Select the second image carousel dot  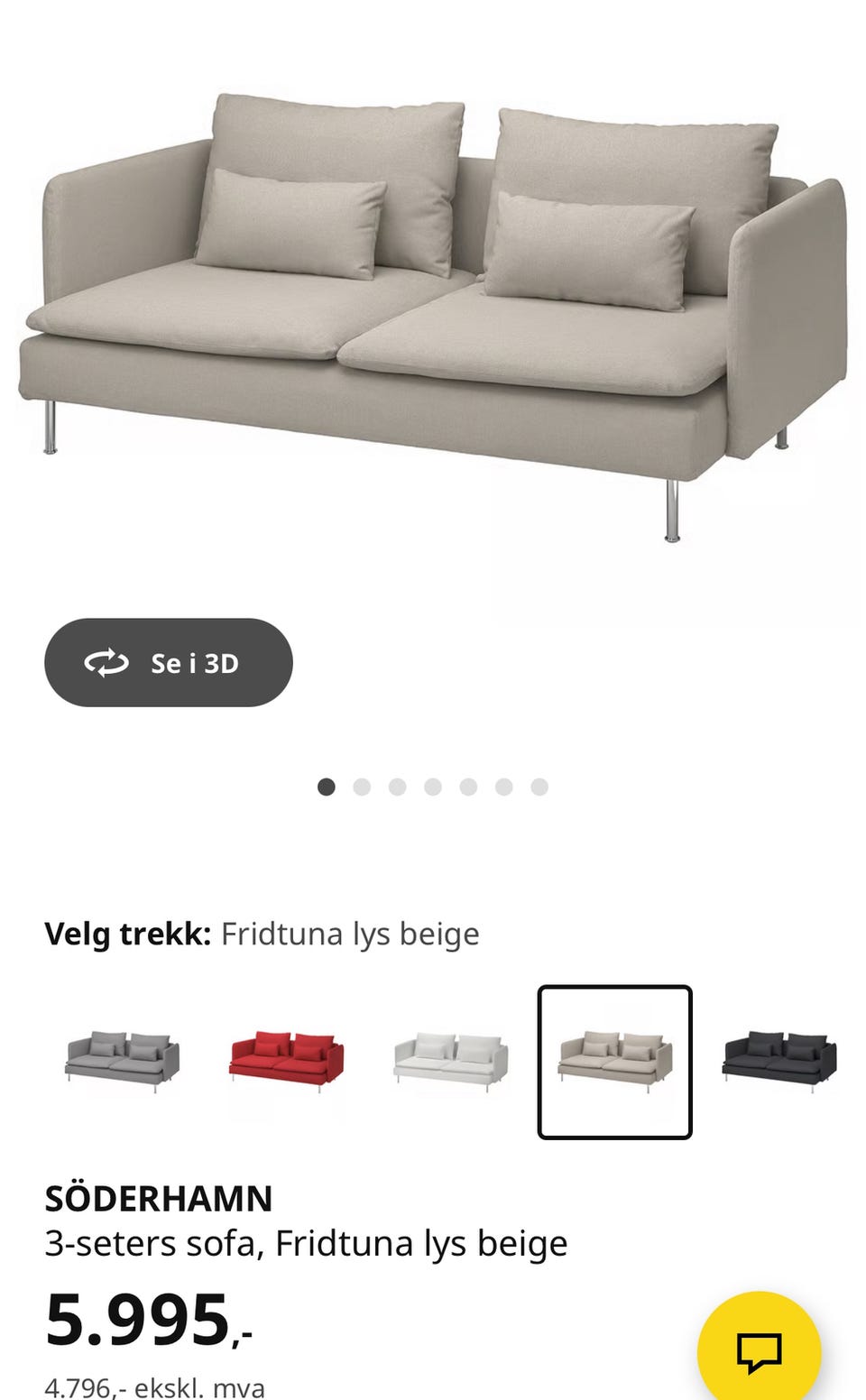(361, 786)
